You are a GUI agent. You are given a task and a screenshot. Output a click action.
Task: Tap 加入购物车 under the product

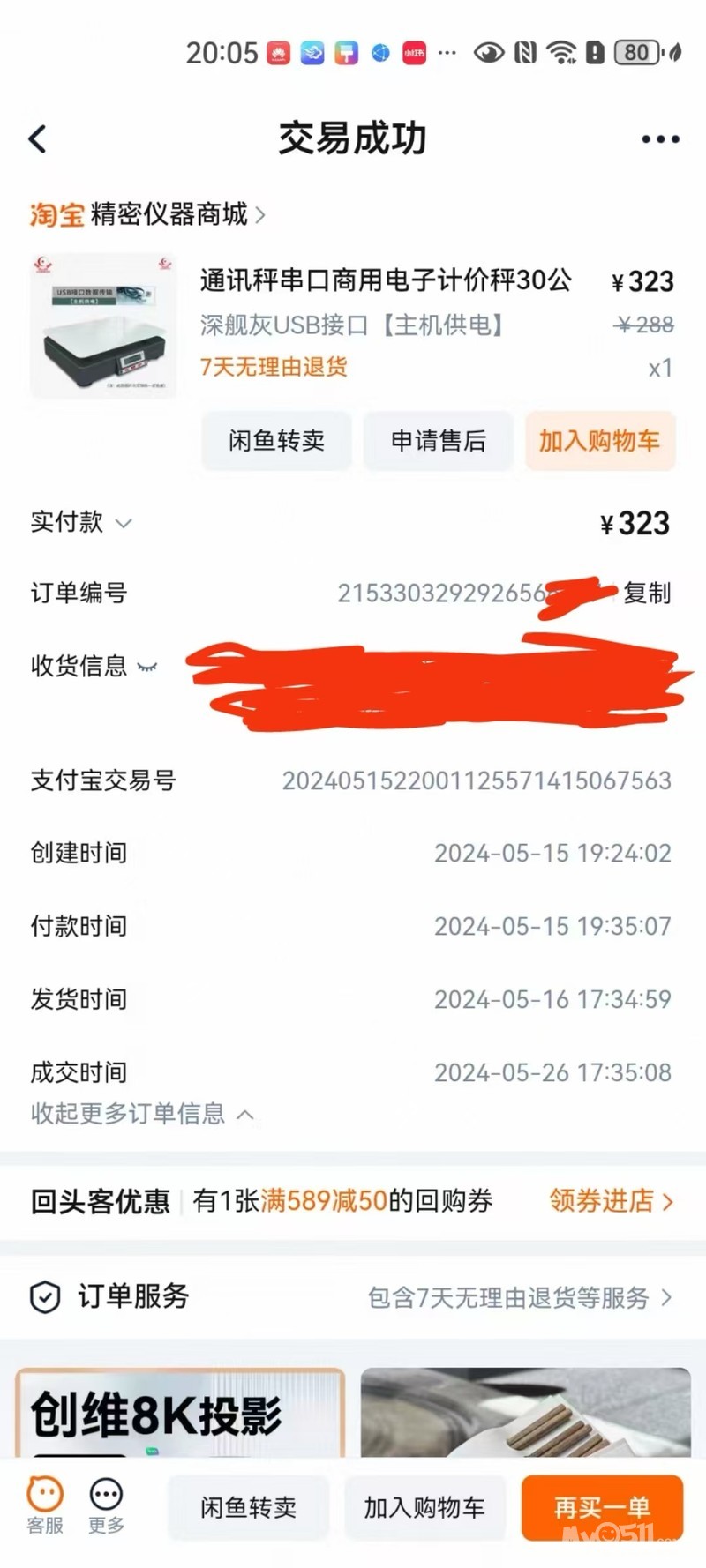(x=599, y=440)
